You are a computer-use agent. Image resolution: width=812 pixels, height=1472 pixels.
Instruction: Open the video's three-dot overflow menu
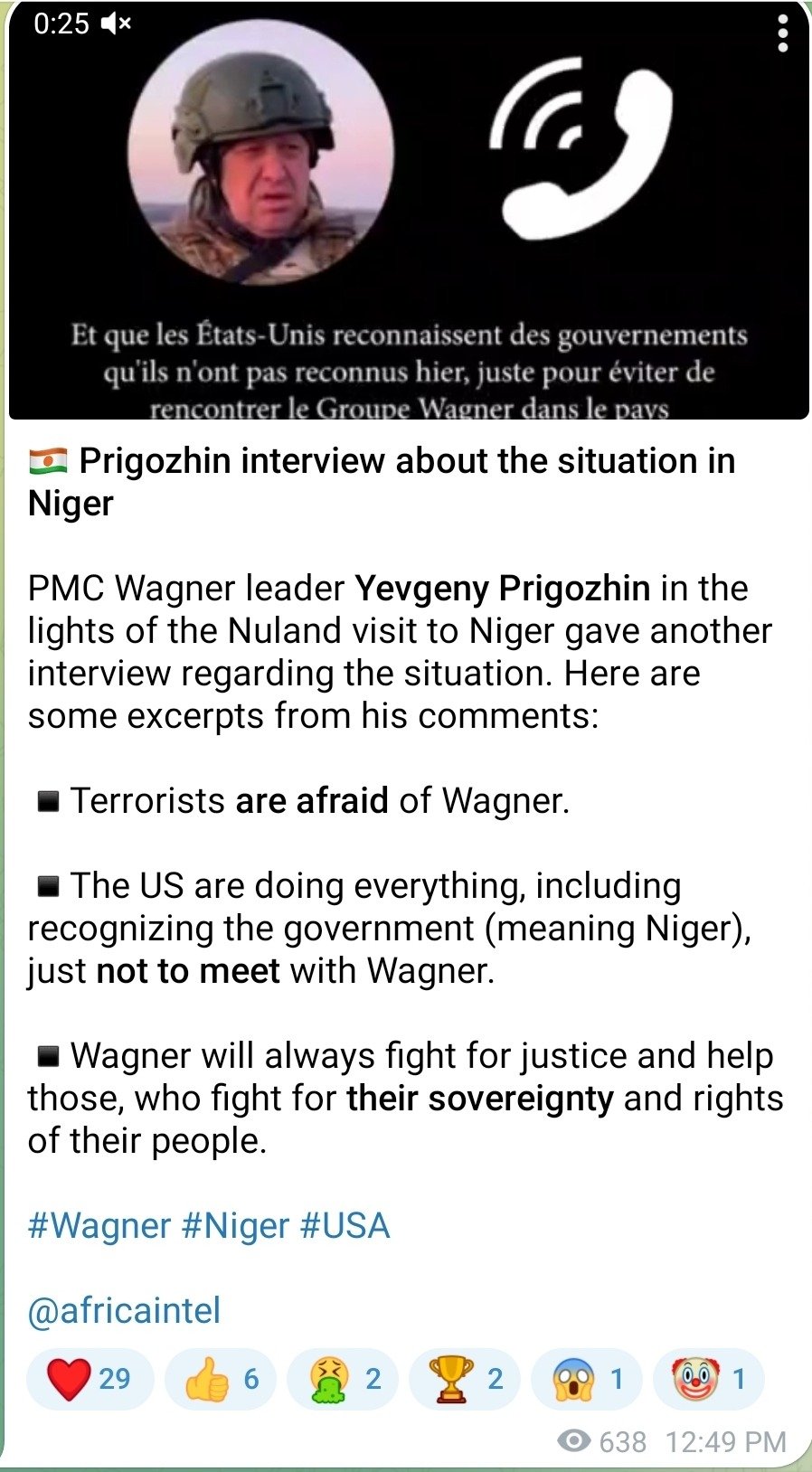point(783,34)
